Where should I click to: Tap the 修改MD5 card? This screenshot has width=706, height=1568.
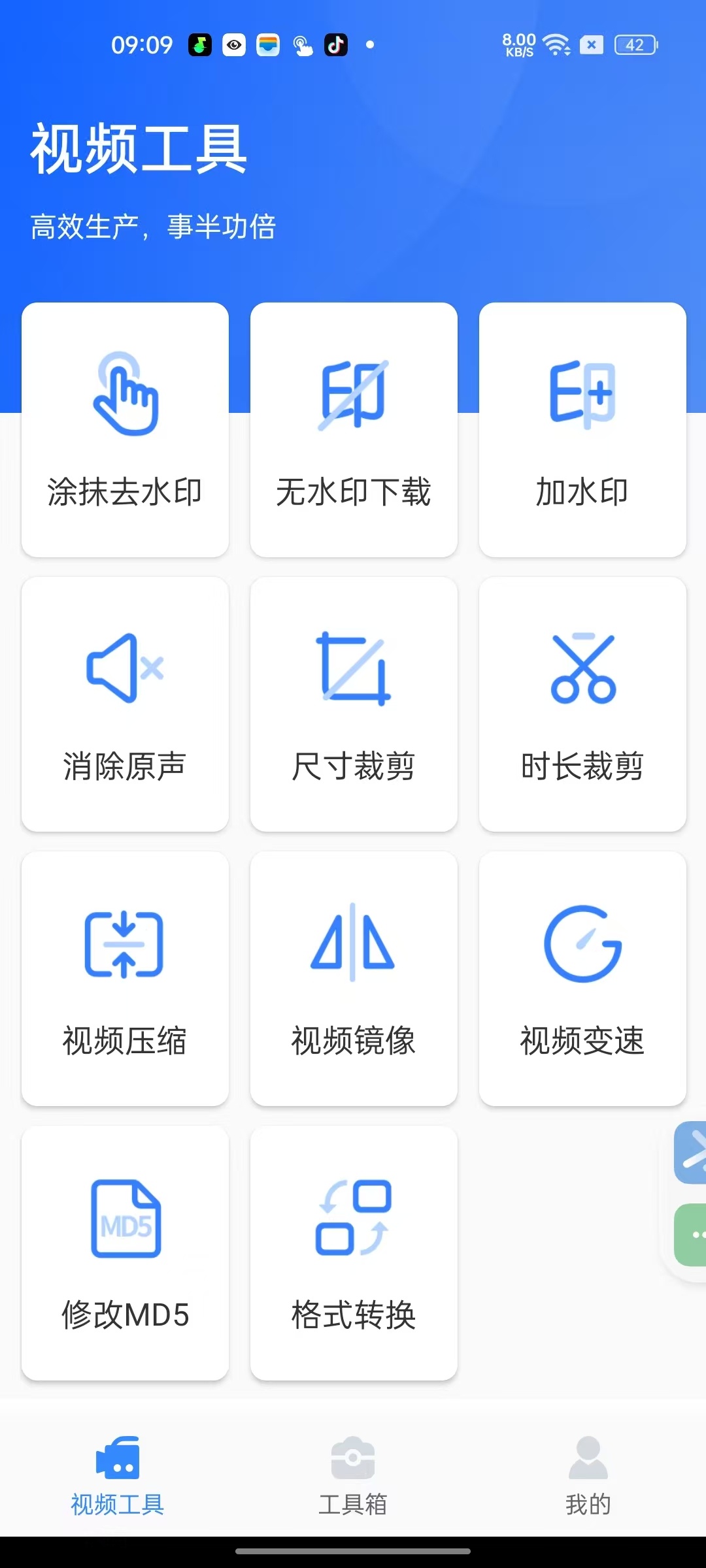(125, 1252)
